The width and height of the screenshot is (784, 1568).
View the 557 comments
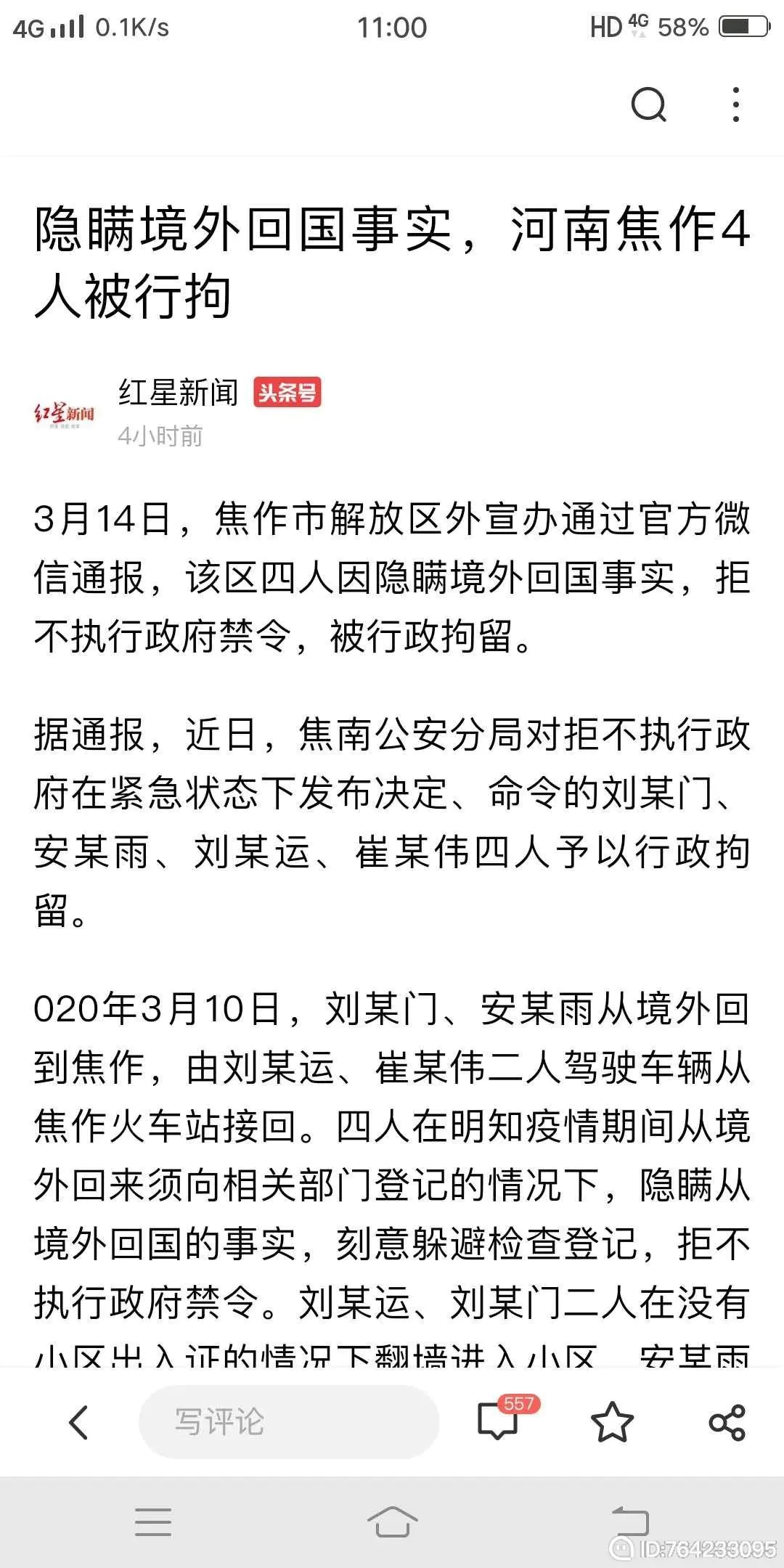pos(499,1421)
